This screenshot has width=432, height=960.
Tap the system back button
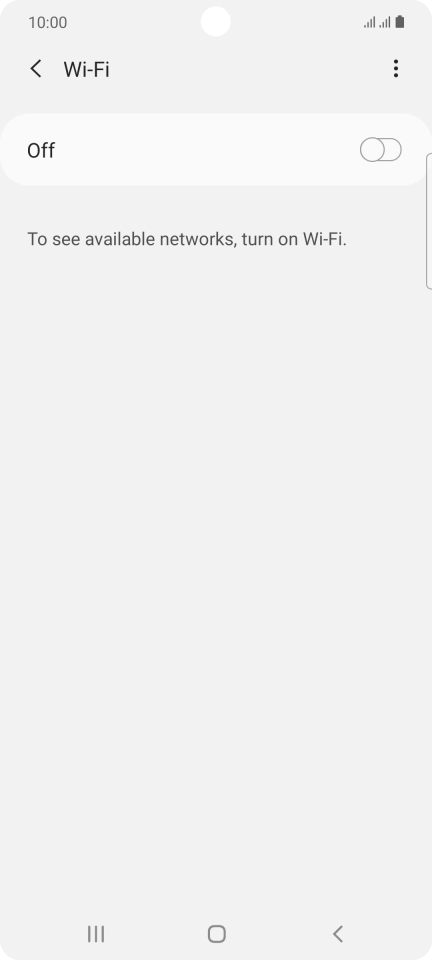(337, 934)
